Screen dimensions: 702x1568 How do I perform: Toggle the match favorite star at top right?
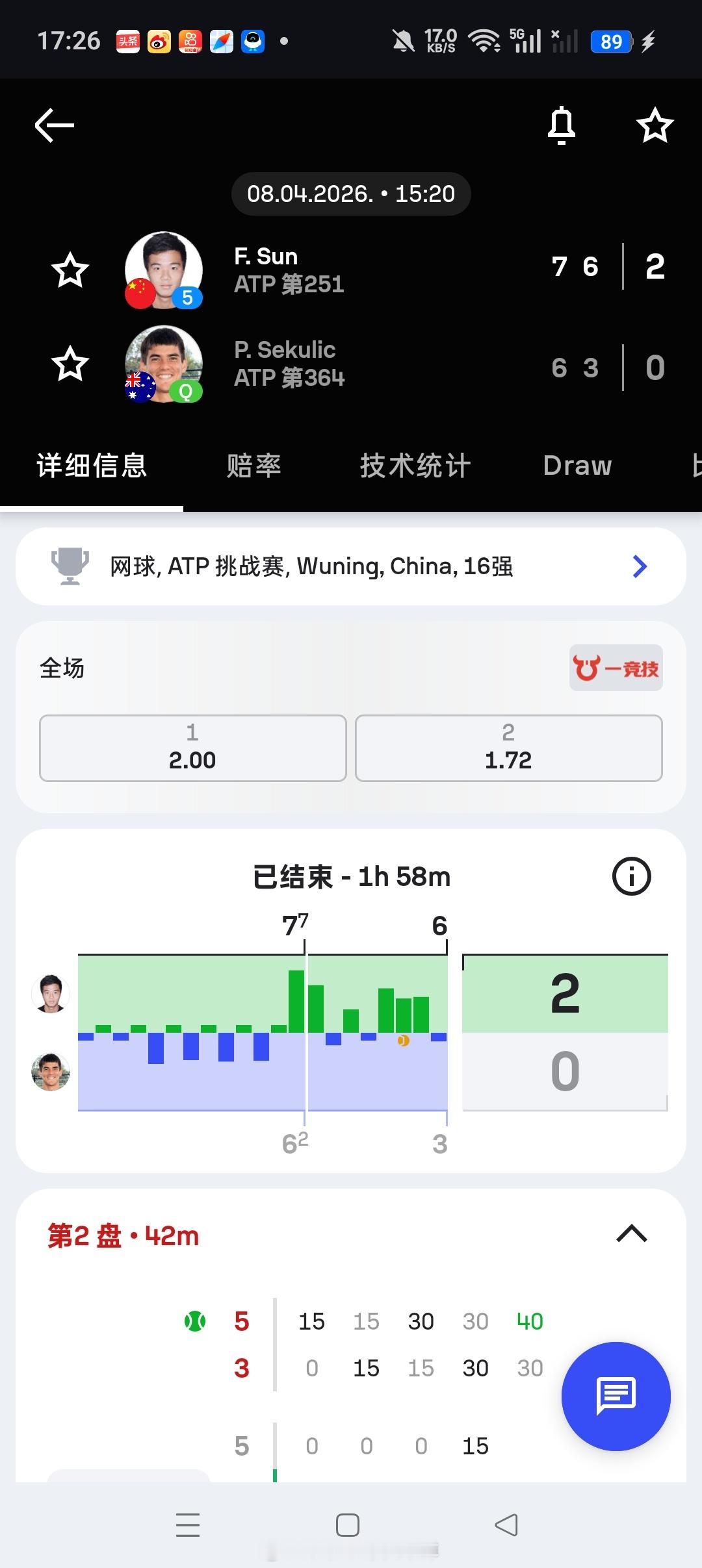pos(654,125)
